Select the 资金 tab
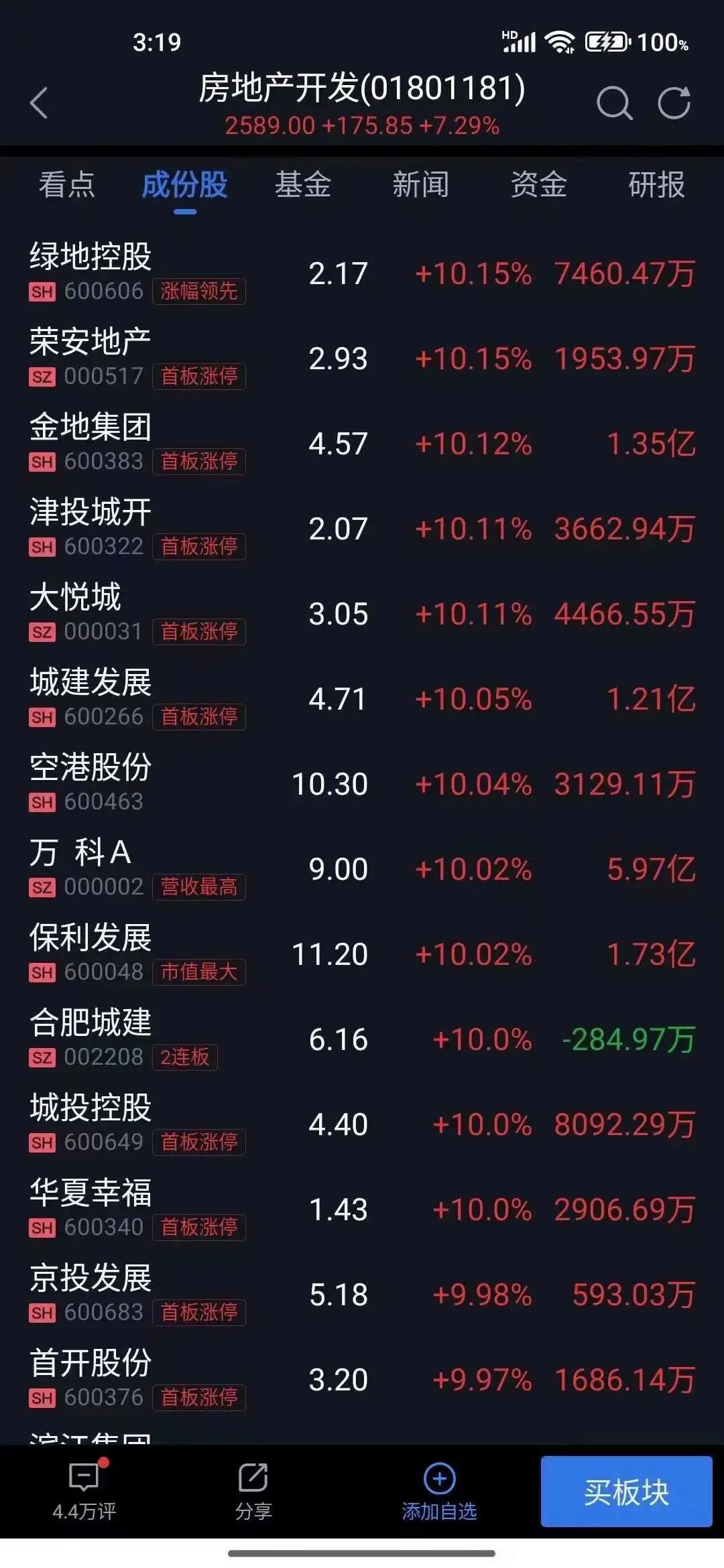The image size is (724, 1568). (x=538, y=185)
